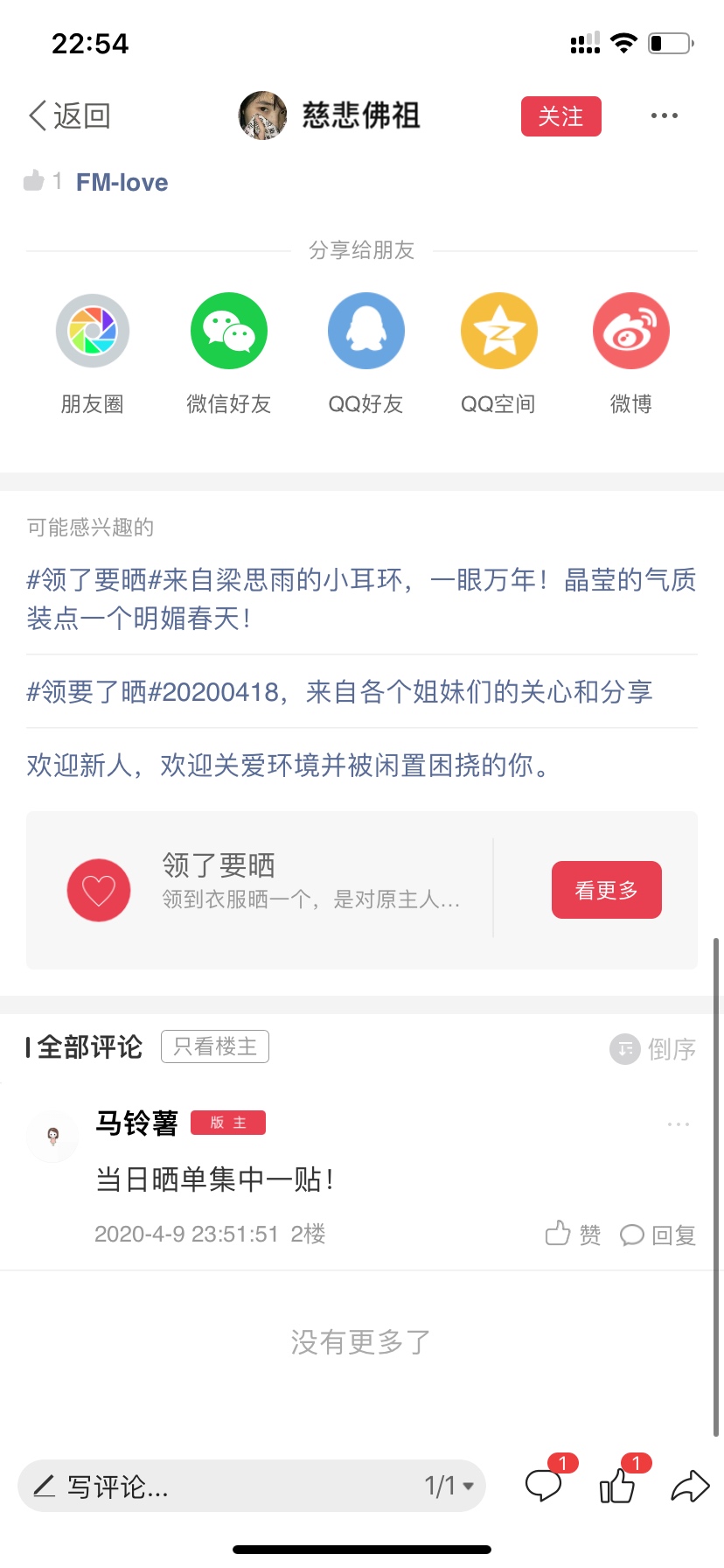Viewport: 724px width, 1568px height.
Task: Follow 慈悲佛祖 with the 关注 button
Action: 561,116
